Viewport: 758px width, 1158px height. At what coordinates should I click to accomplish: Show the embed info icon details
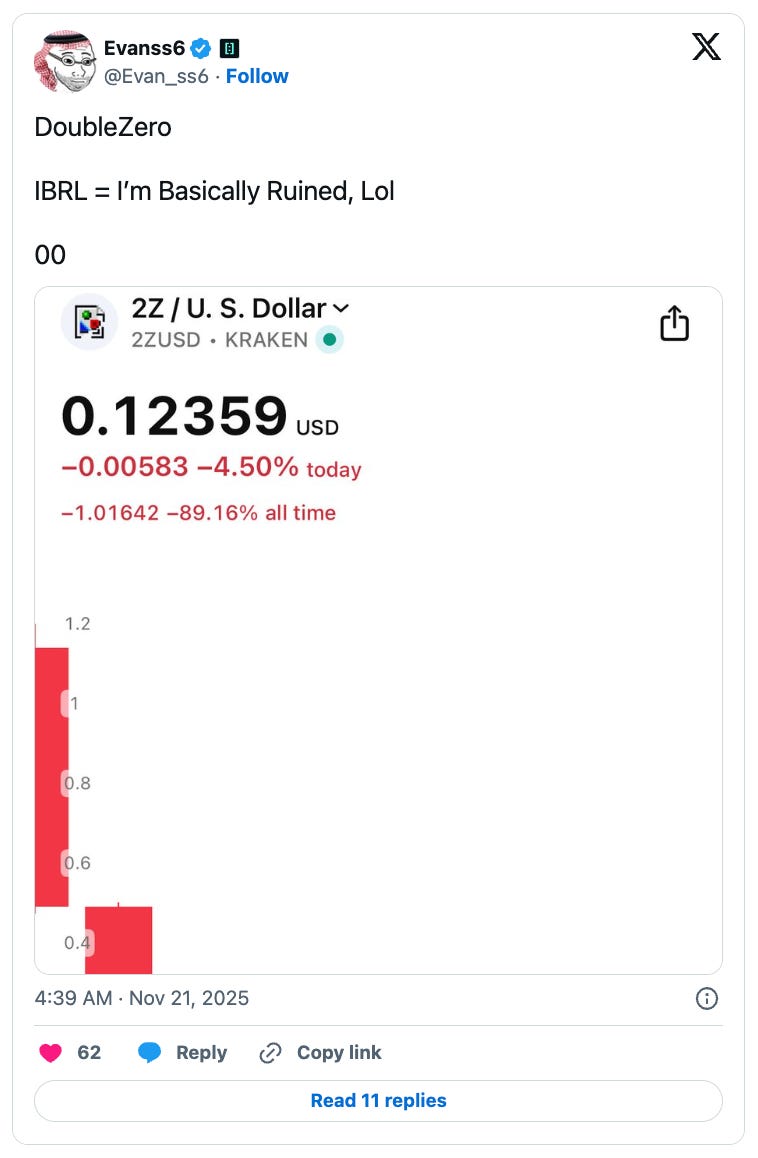[706, 998]
